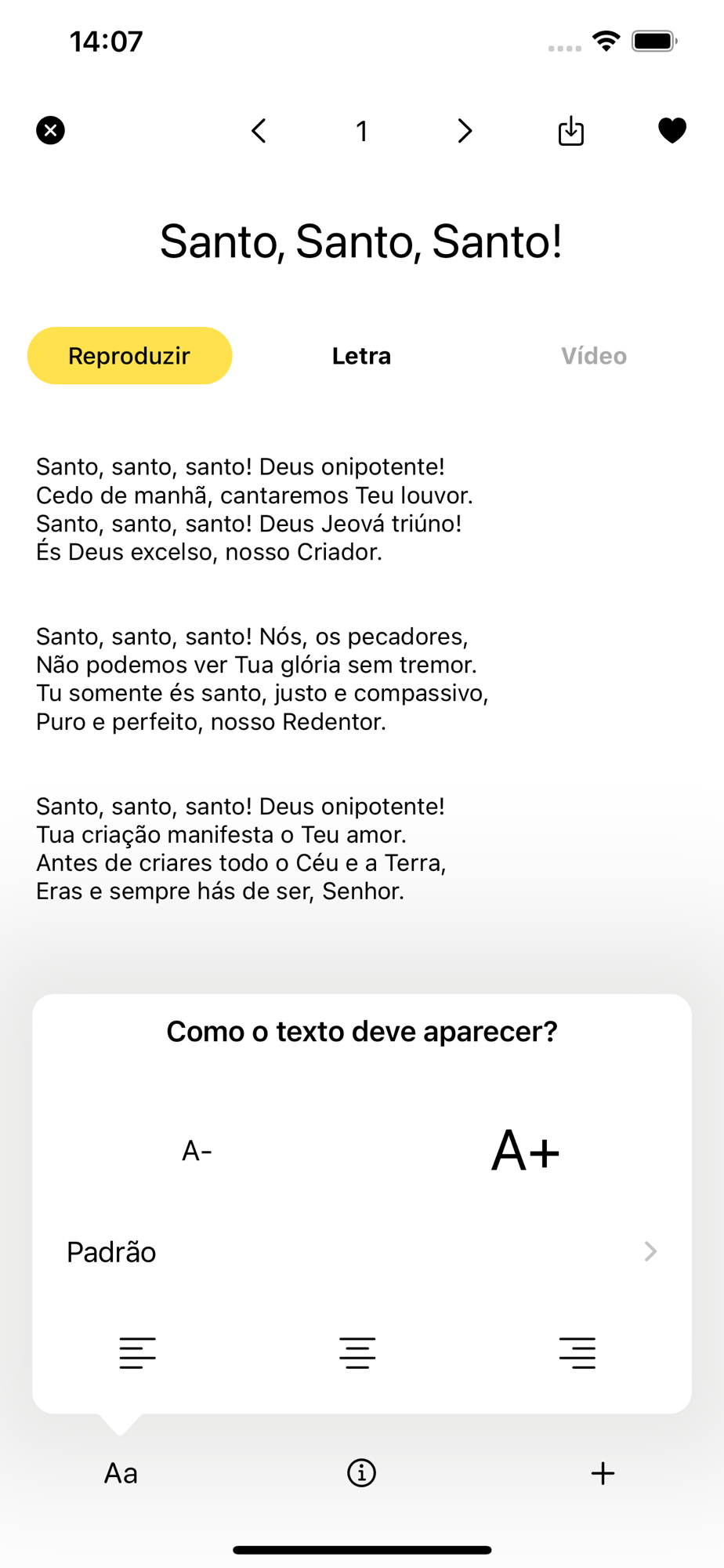Screen dimensions: 724x1568
Task: Go to the previous hymn
Action: (259, 131)
